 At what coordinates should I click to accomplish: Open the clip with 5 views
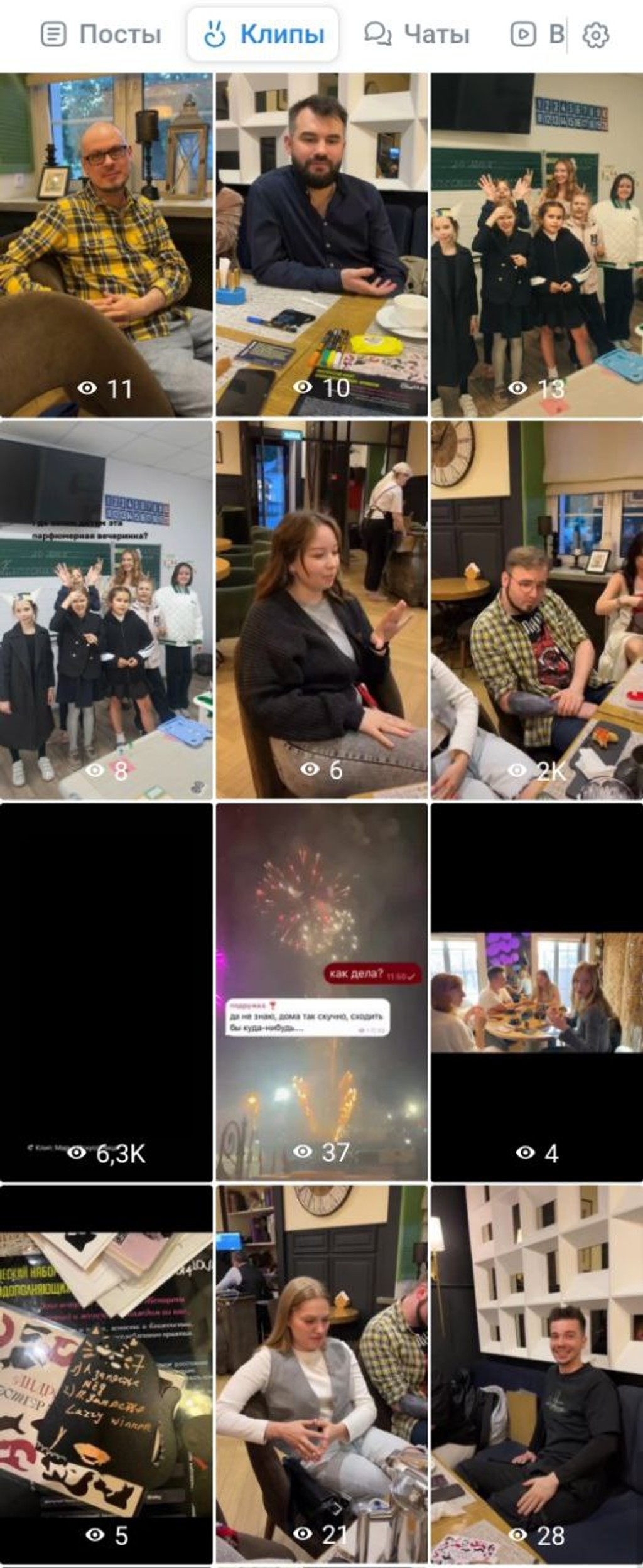[105, 1375]
